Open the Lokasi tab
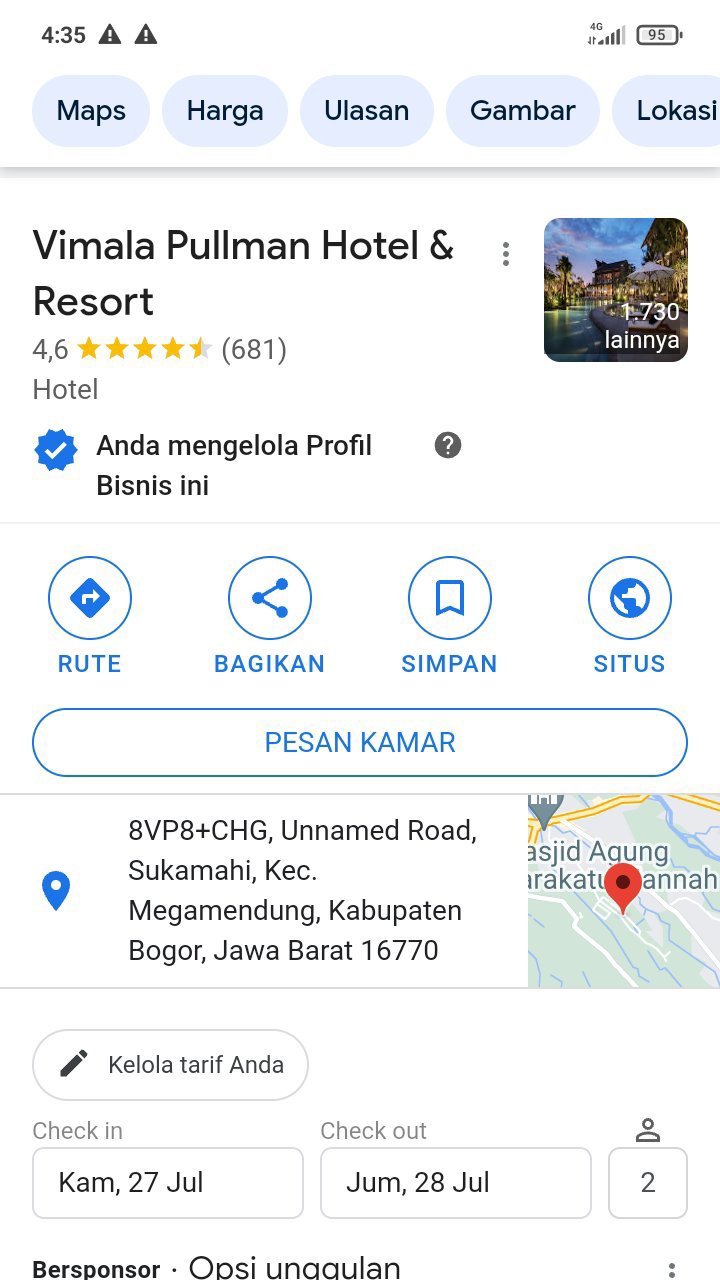Viewport: 720px width, 1280px height. pyautogui.click(x=676, y=110)
